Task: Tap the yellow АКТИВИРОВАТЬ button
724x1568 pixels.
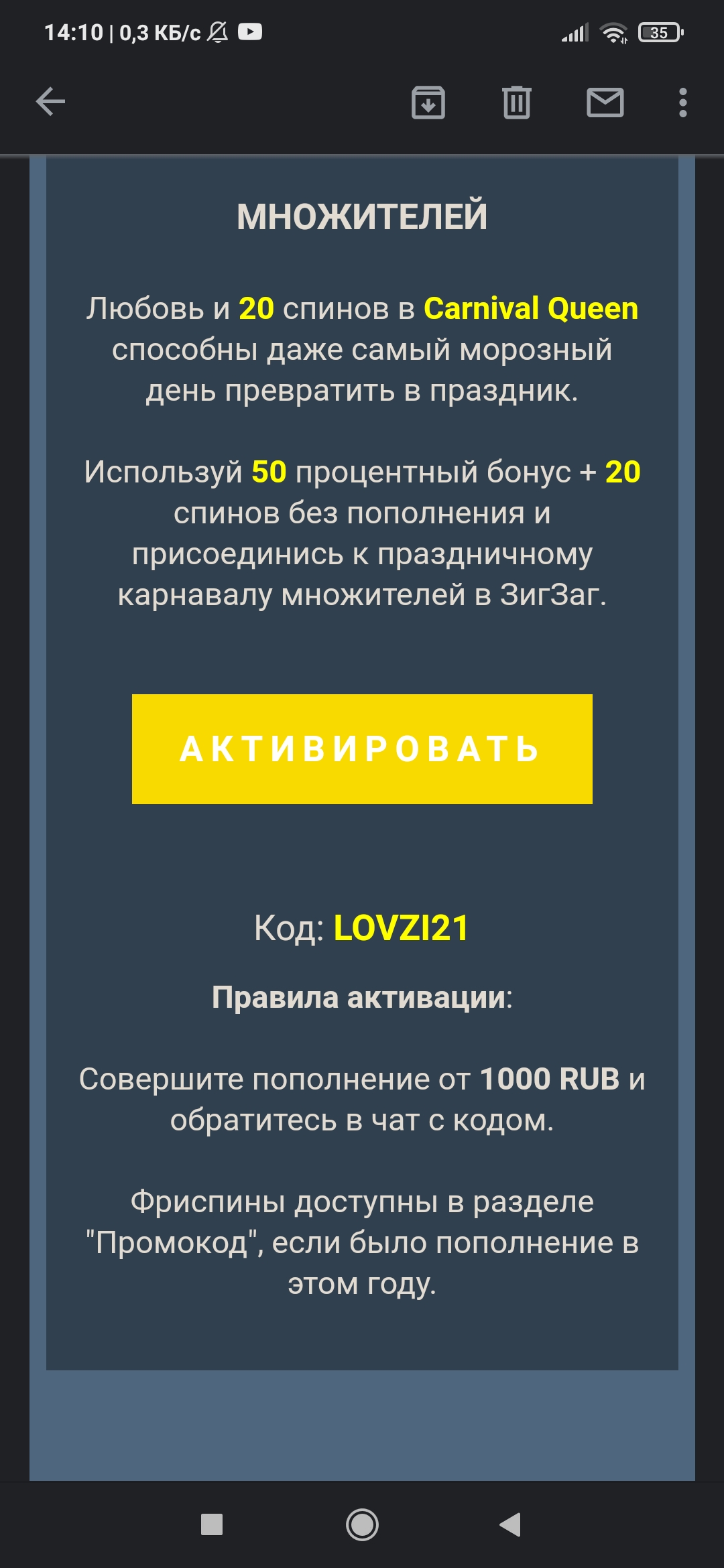Action: [362, 749]
